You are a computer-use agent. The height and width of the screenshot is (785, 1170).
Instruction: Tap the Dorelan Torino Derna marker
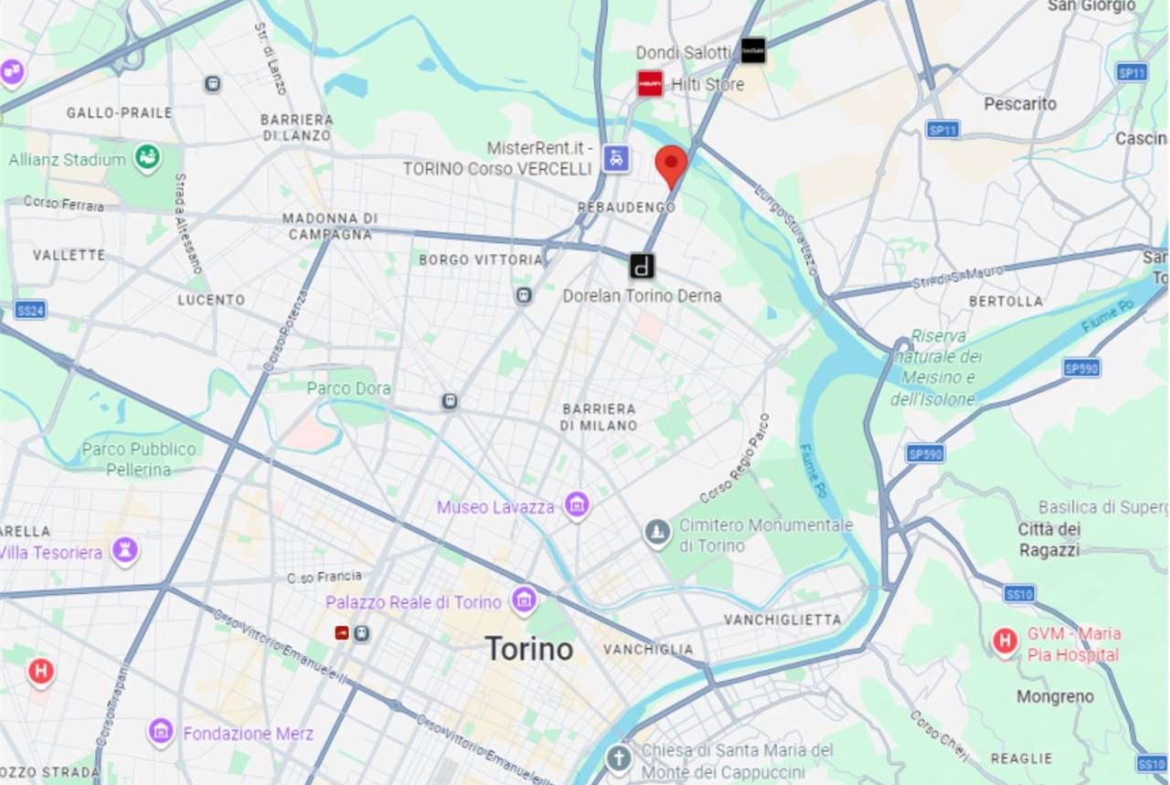pyautogui.click(x=643, y=267)
